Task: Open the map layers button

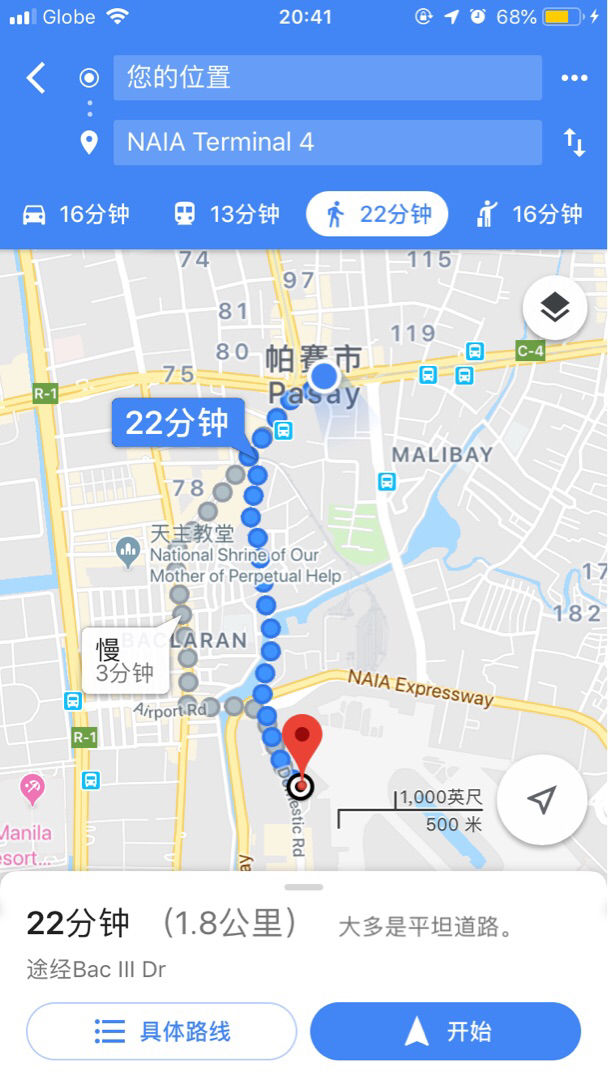Action: [555, 309]
